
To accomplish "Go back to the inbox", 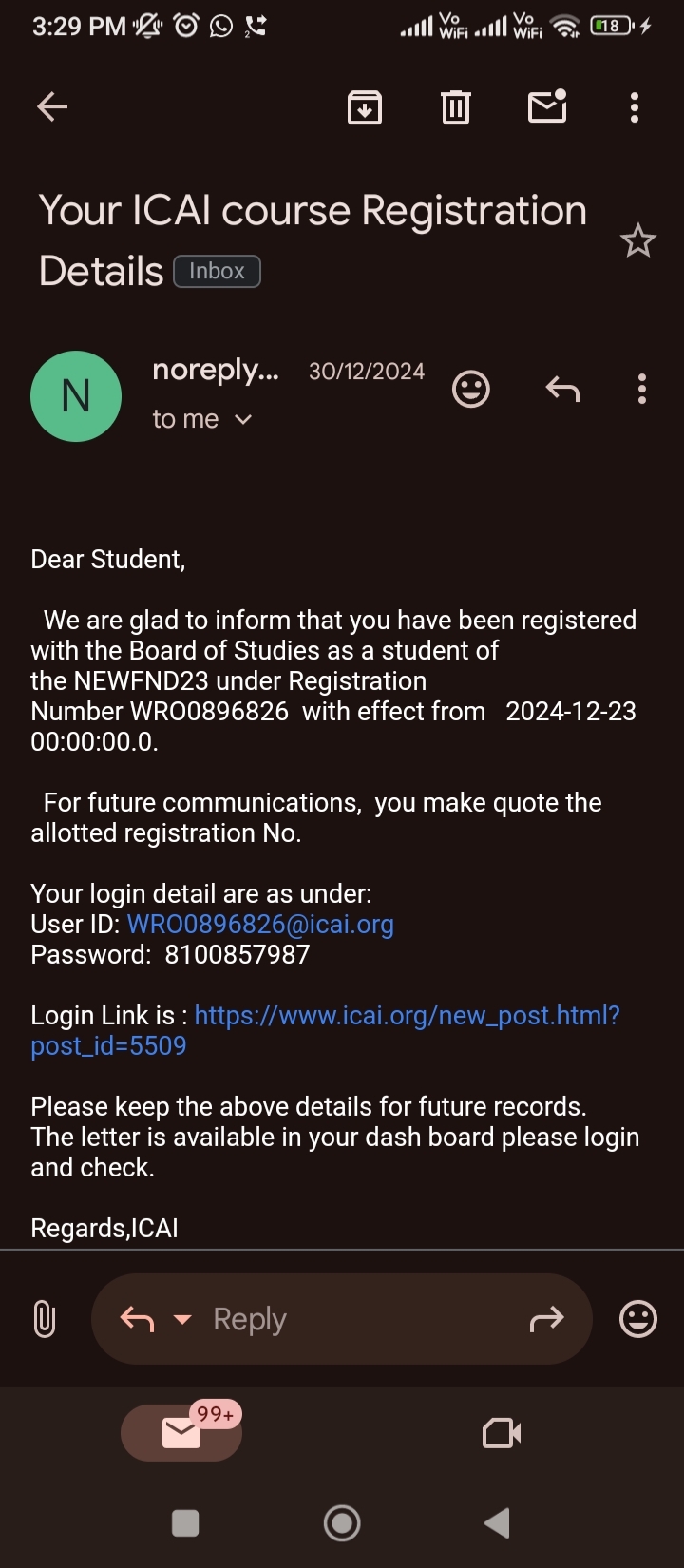I will coord(52,107).
